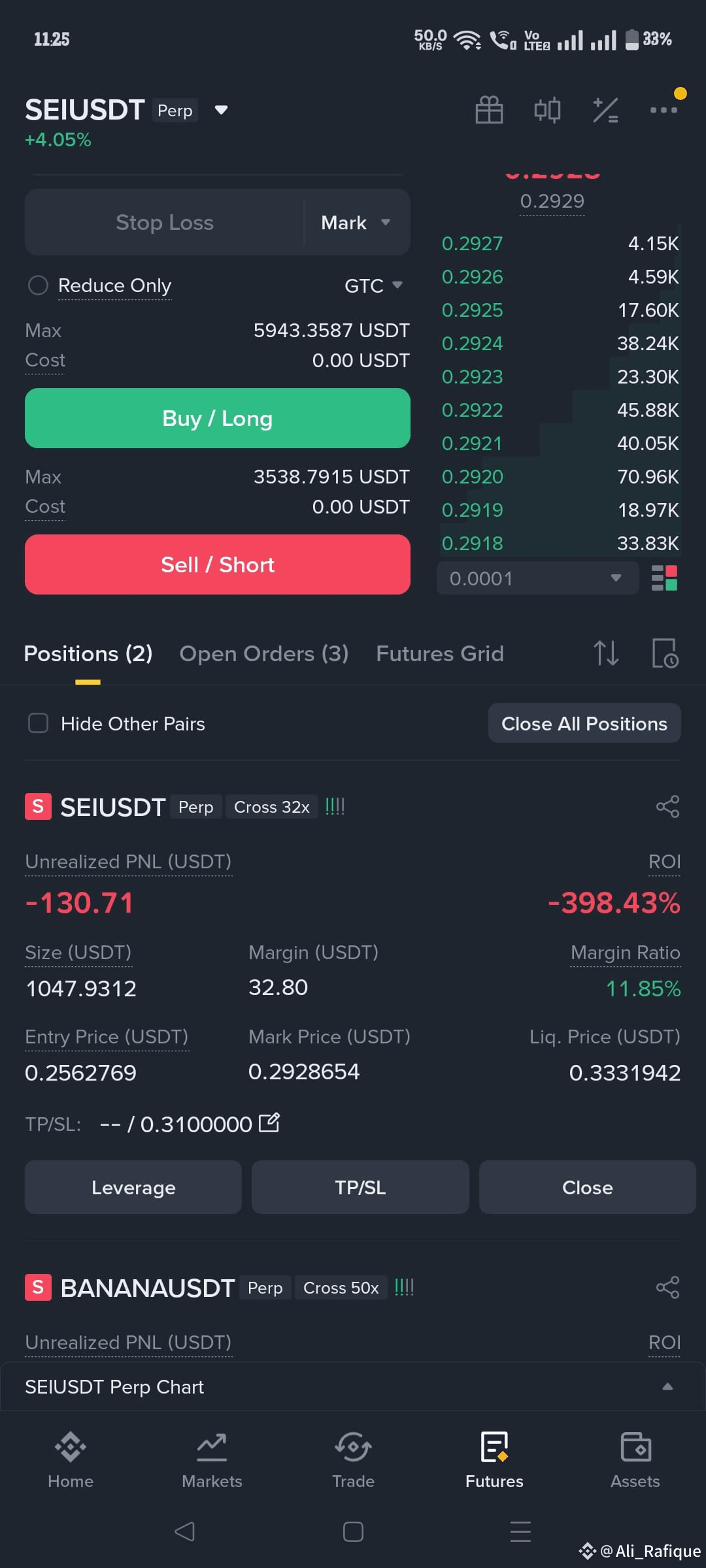Tap the Close All Positions button
Screen dimensions: 706x1568
tap(584, 723)
